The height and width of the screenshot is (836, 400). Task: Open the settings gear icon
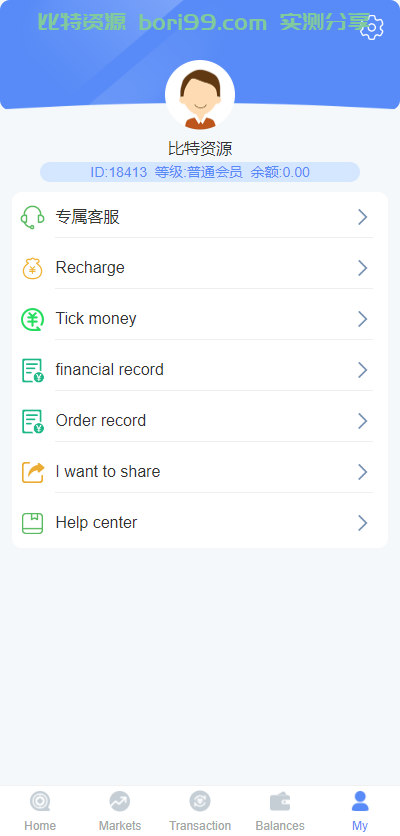372,28
